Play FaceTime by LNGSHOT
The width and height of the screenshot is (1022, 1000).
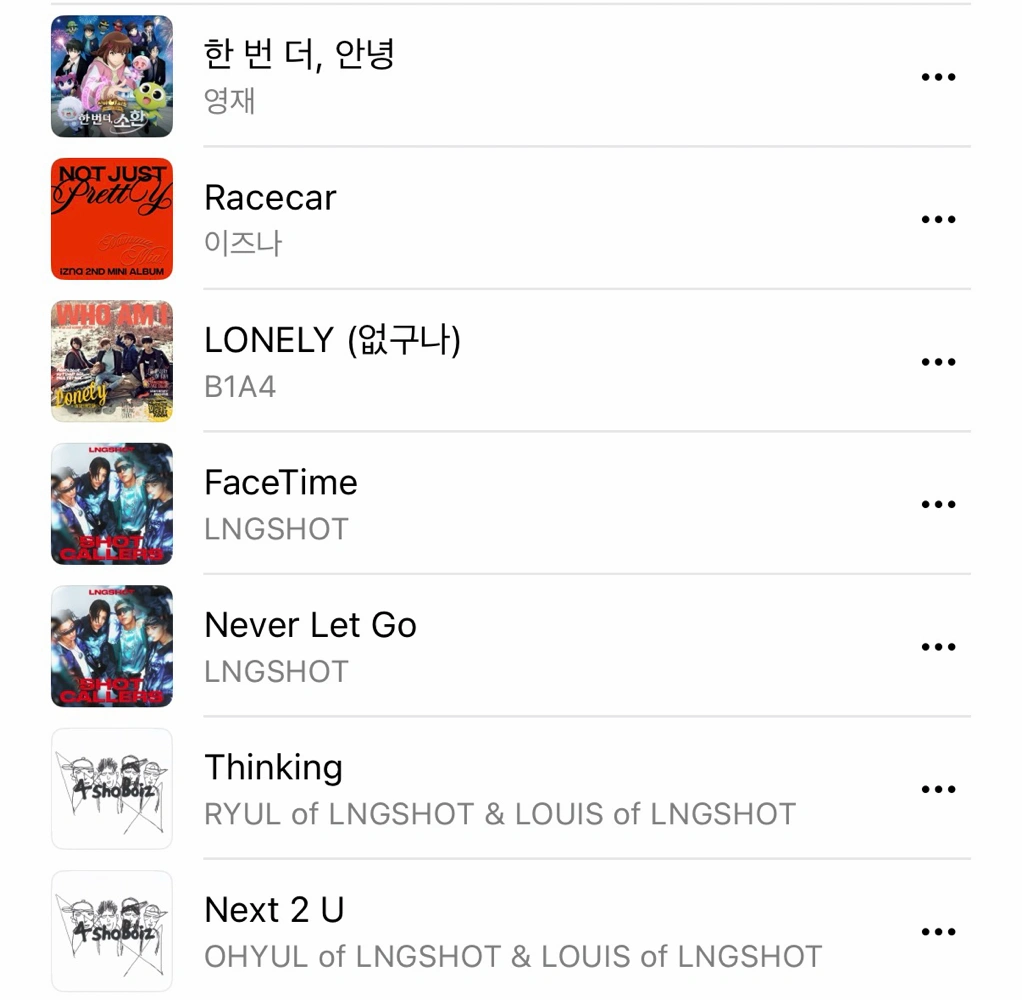(x=280, y=483)
